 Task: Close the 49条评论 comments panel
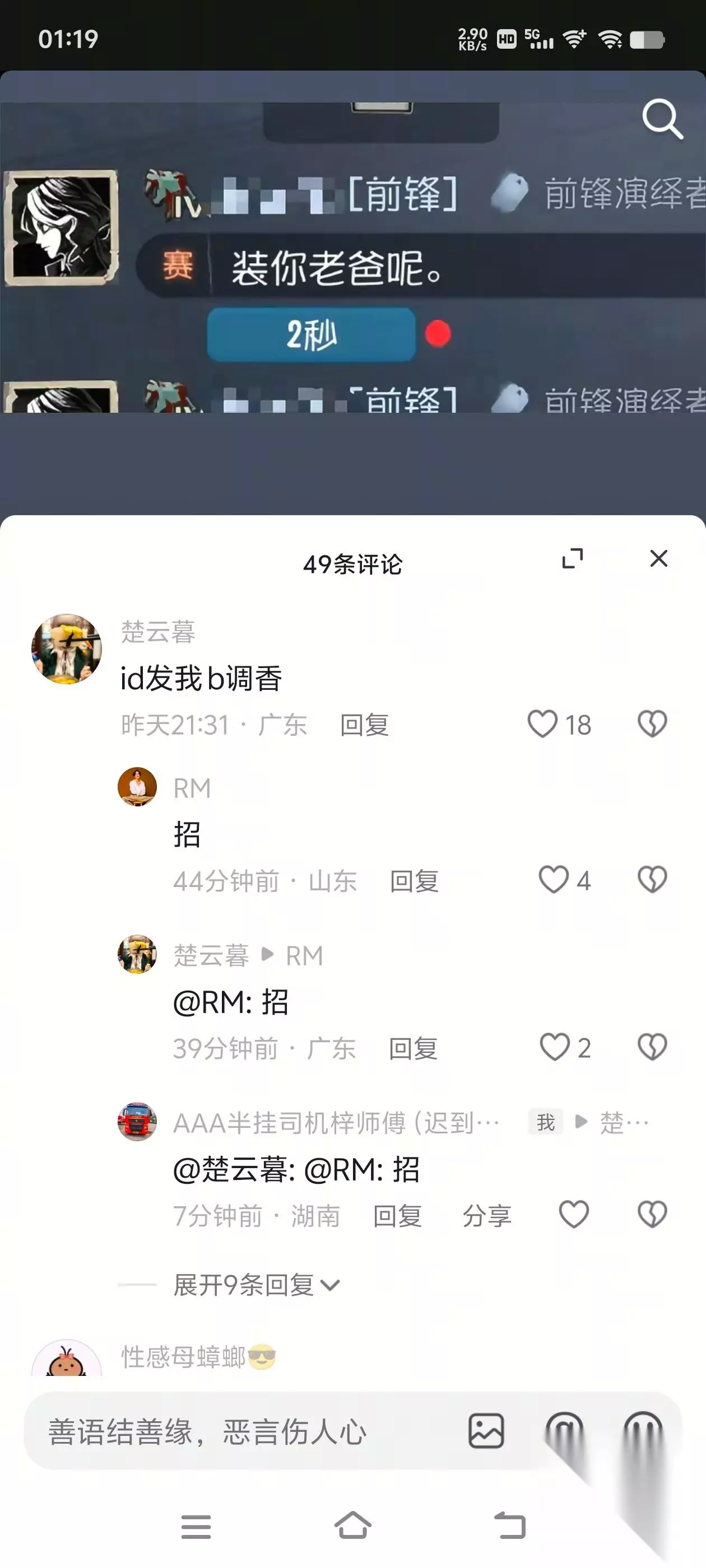pos(658,558)
